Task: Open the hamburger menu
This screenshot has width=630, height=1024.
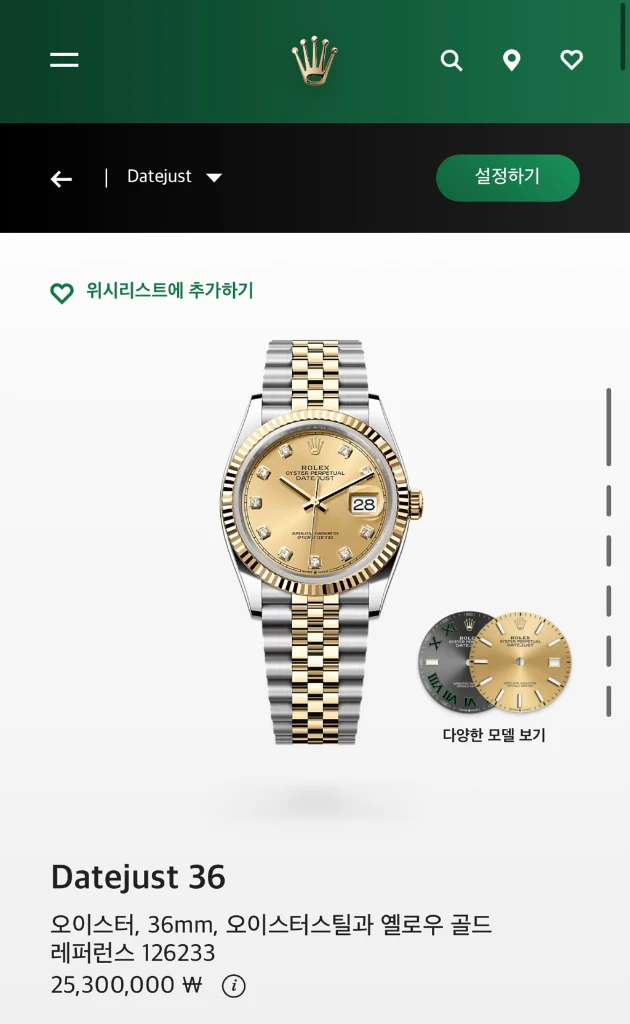Action: pyautogui.click(x=64, y=60)
